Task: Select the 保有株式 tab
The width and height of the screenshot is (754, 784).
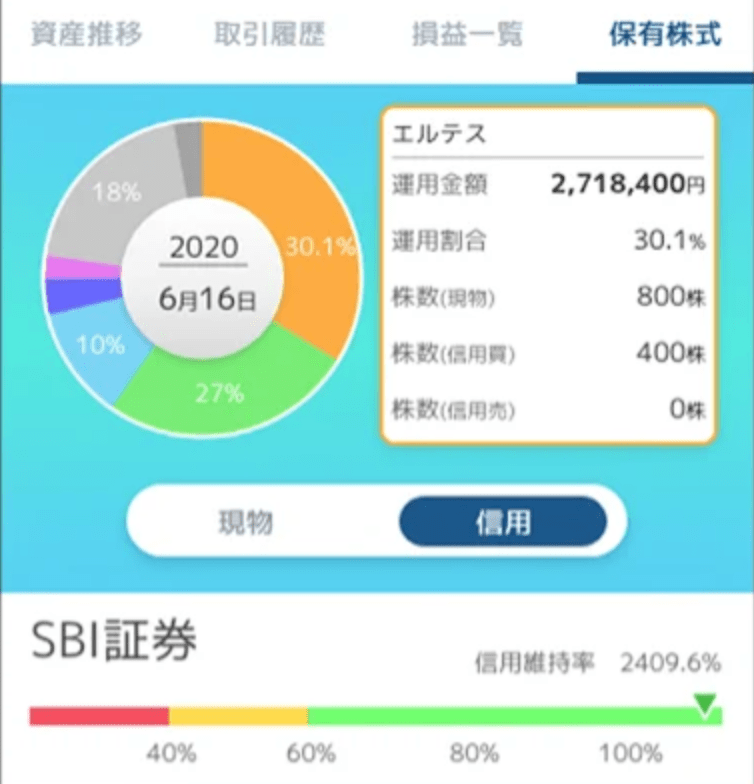Action: 664,35
